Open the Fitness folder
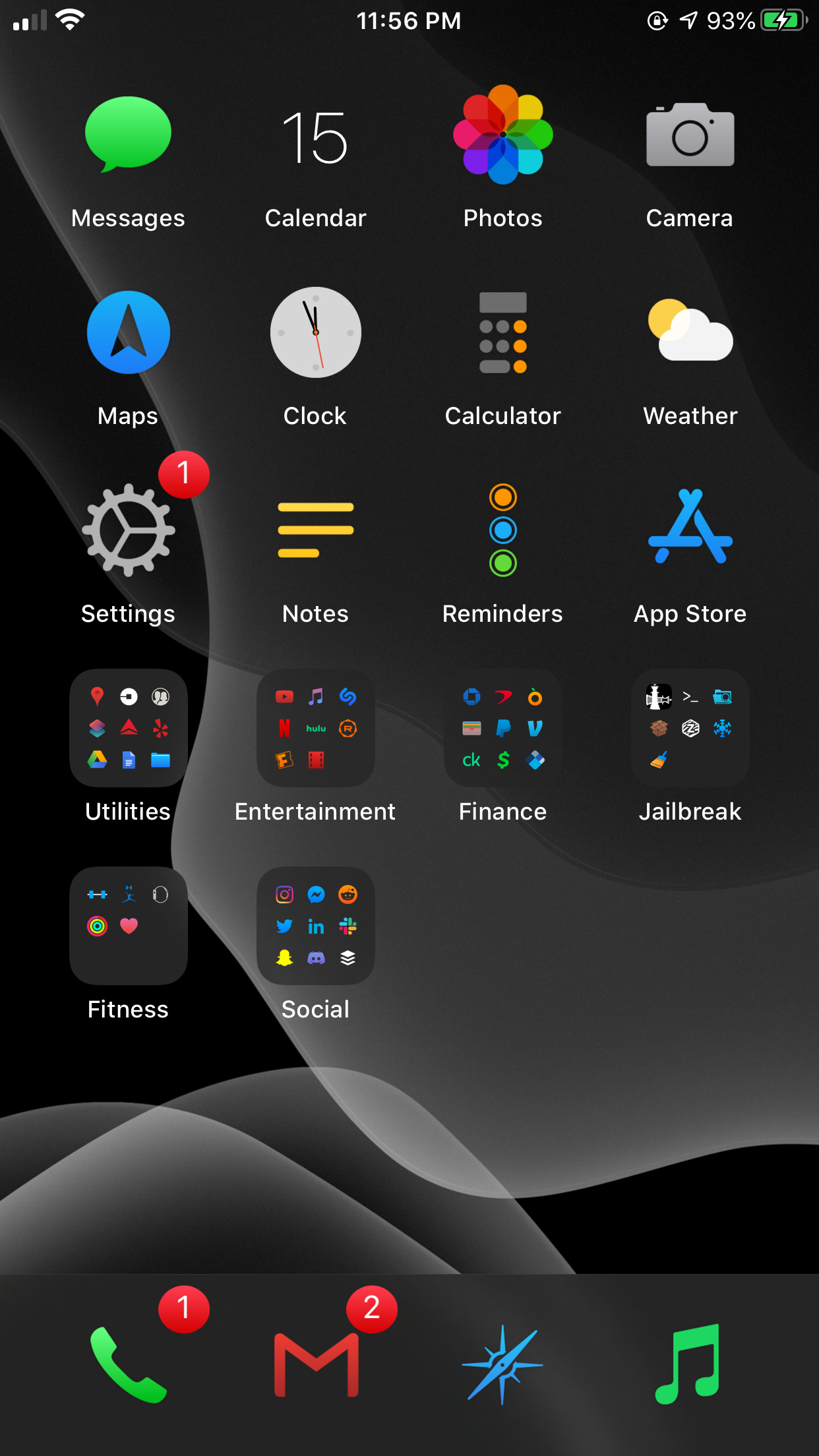The width and height of the screenshot is (819, 1456). point(129,926)
